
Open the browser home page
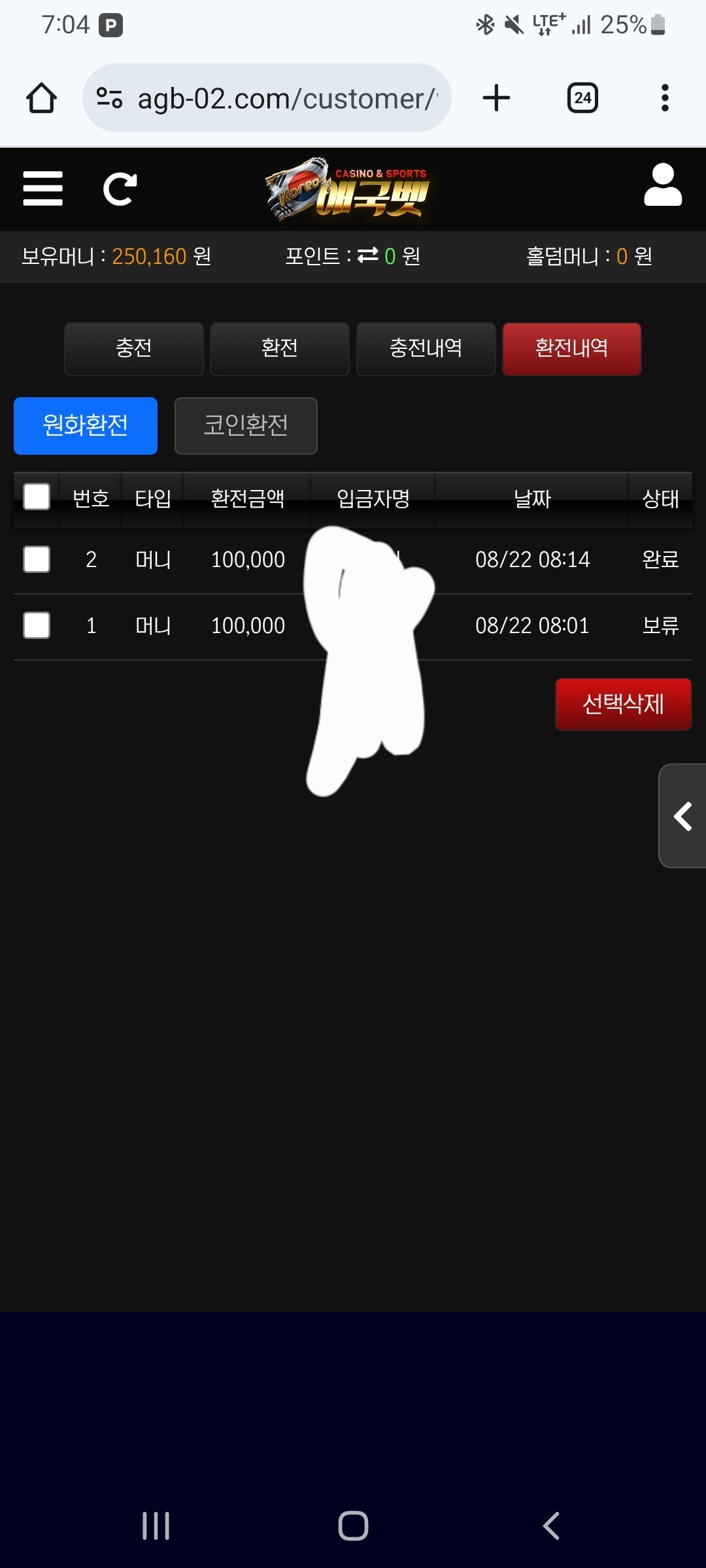click(x=41, y=98)
